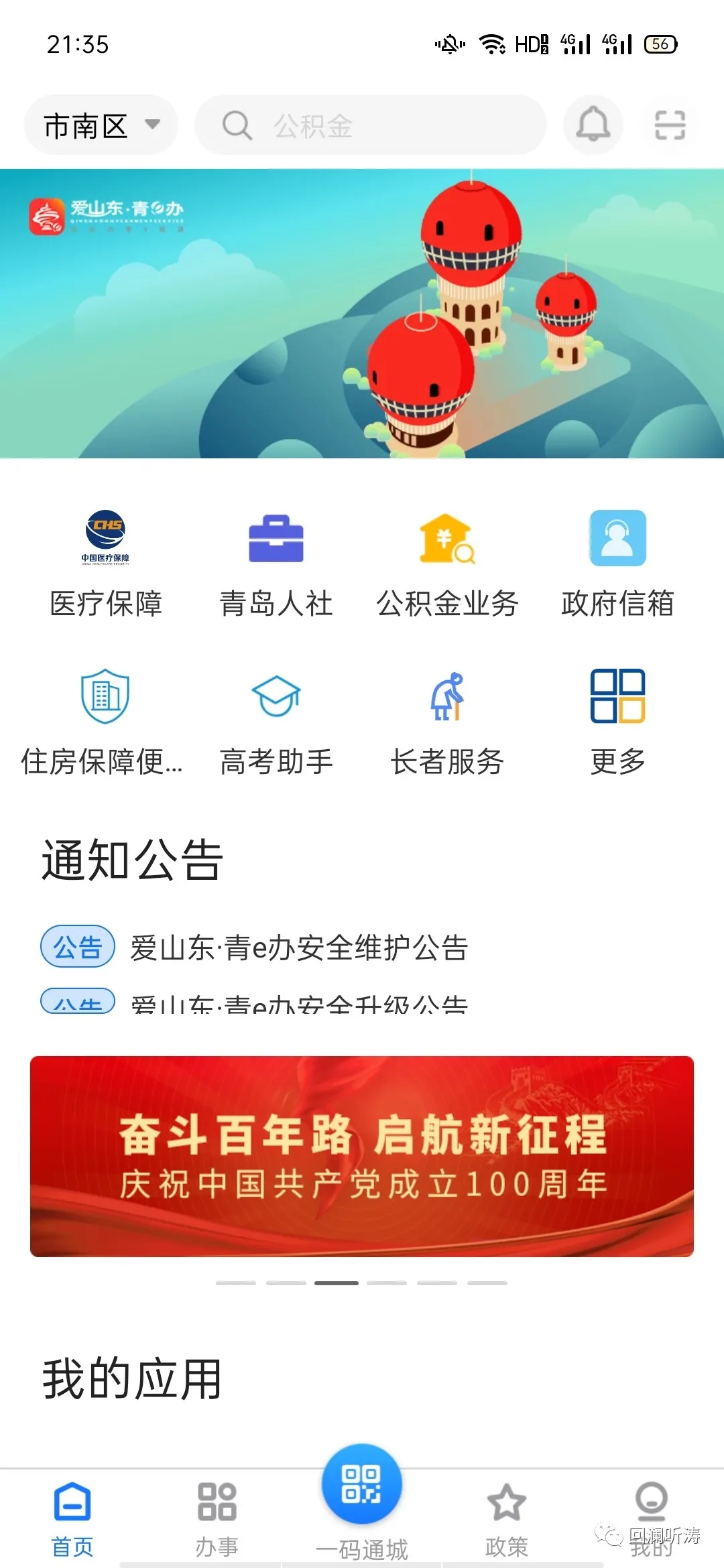The height and width of the screenshot is (1568, 724).
Task: Open 爱山东·青e办安全维护公告 notice
Action: pyautogui.click(x=298, y=948)
